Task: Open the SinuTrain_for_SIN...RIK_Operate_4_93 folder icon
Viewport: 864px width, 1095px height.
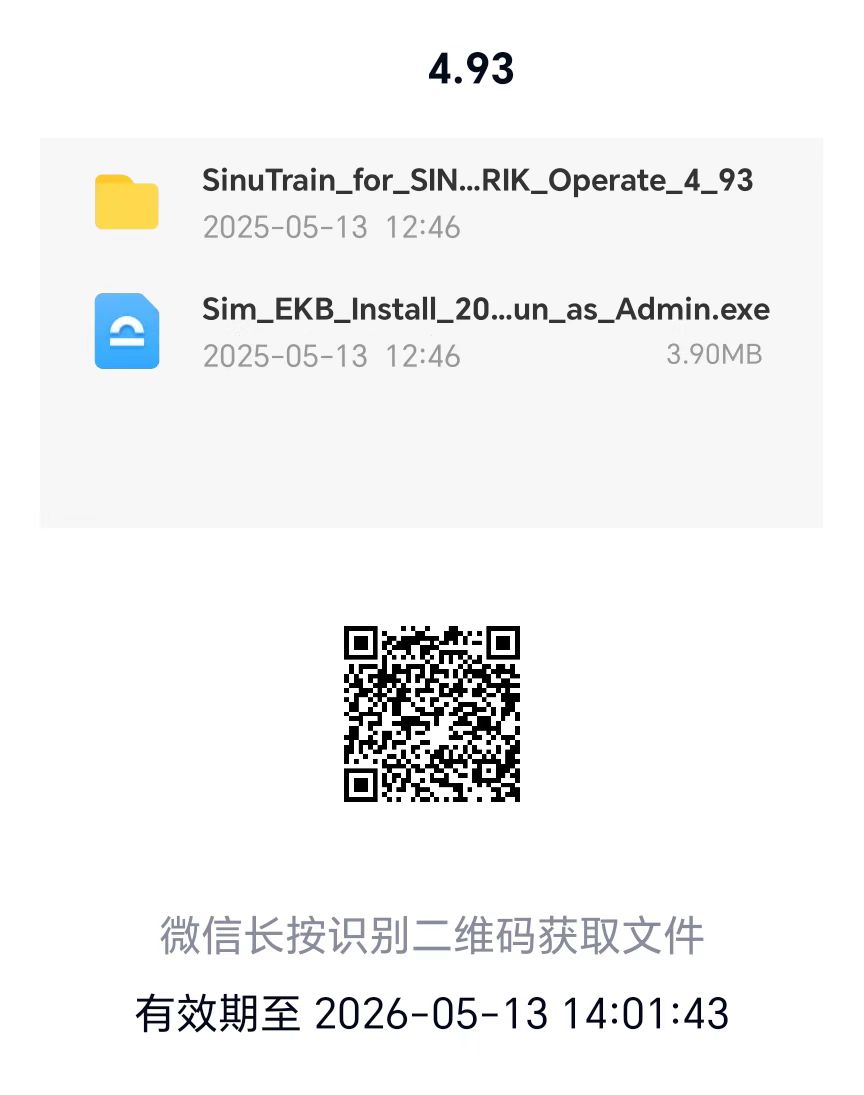Action: [126, 202]
